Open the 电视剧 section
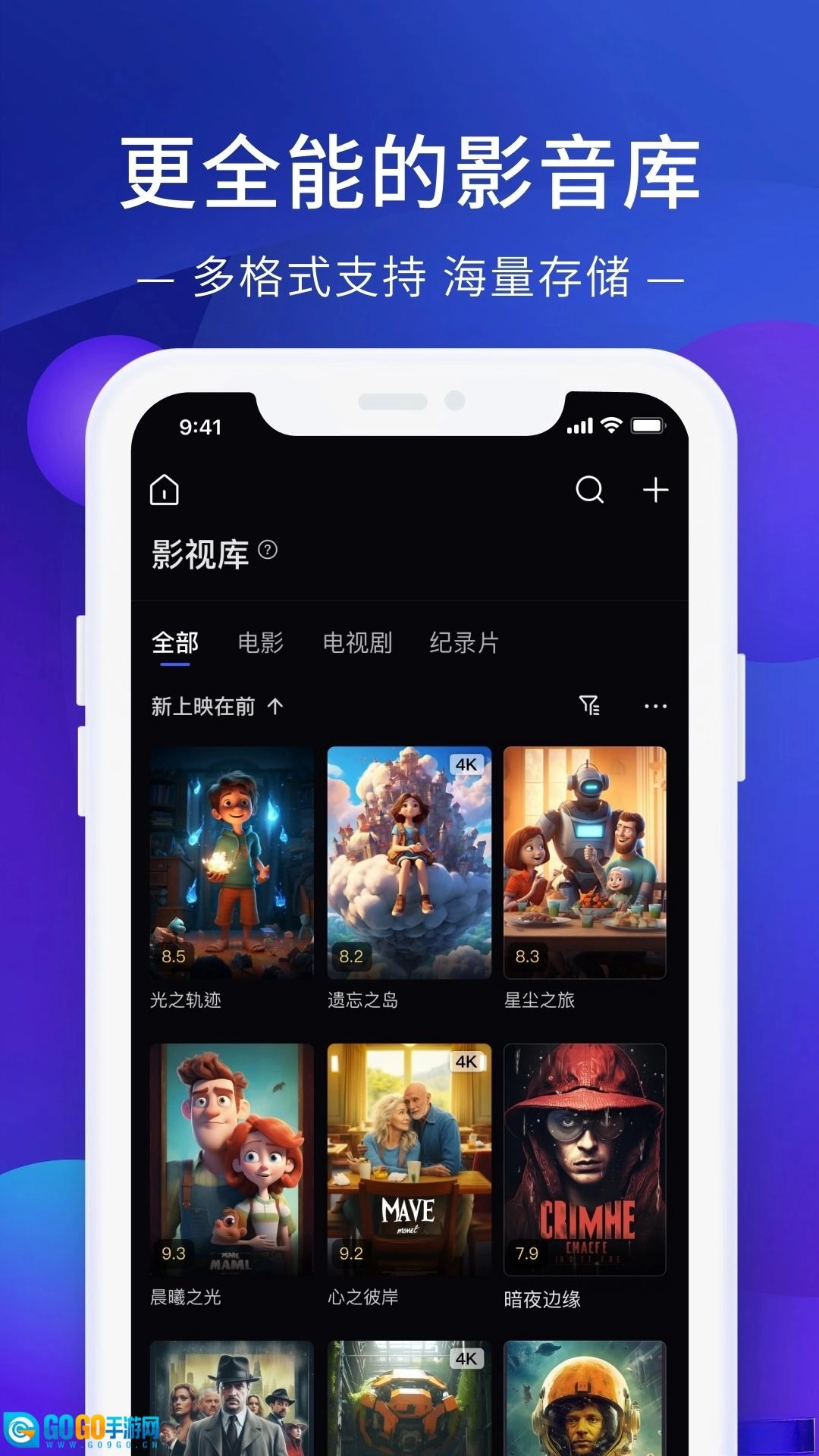This screenshot has height=1456, width=819. click(356, 642)
